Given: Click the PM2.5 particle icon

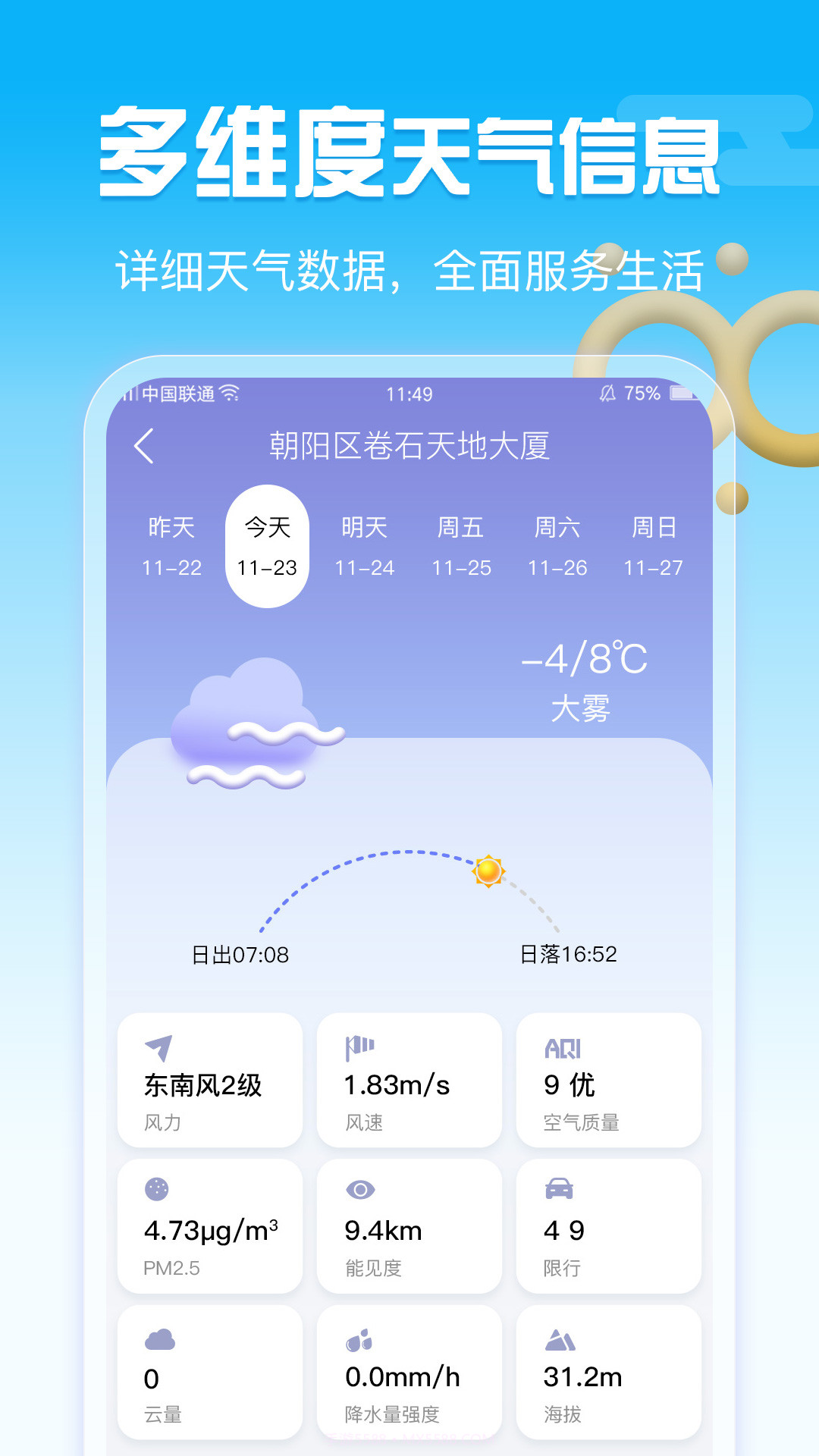Looking at the screenshot, I should (158, 1189).
